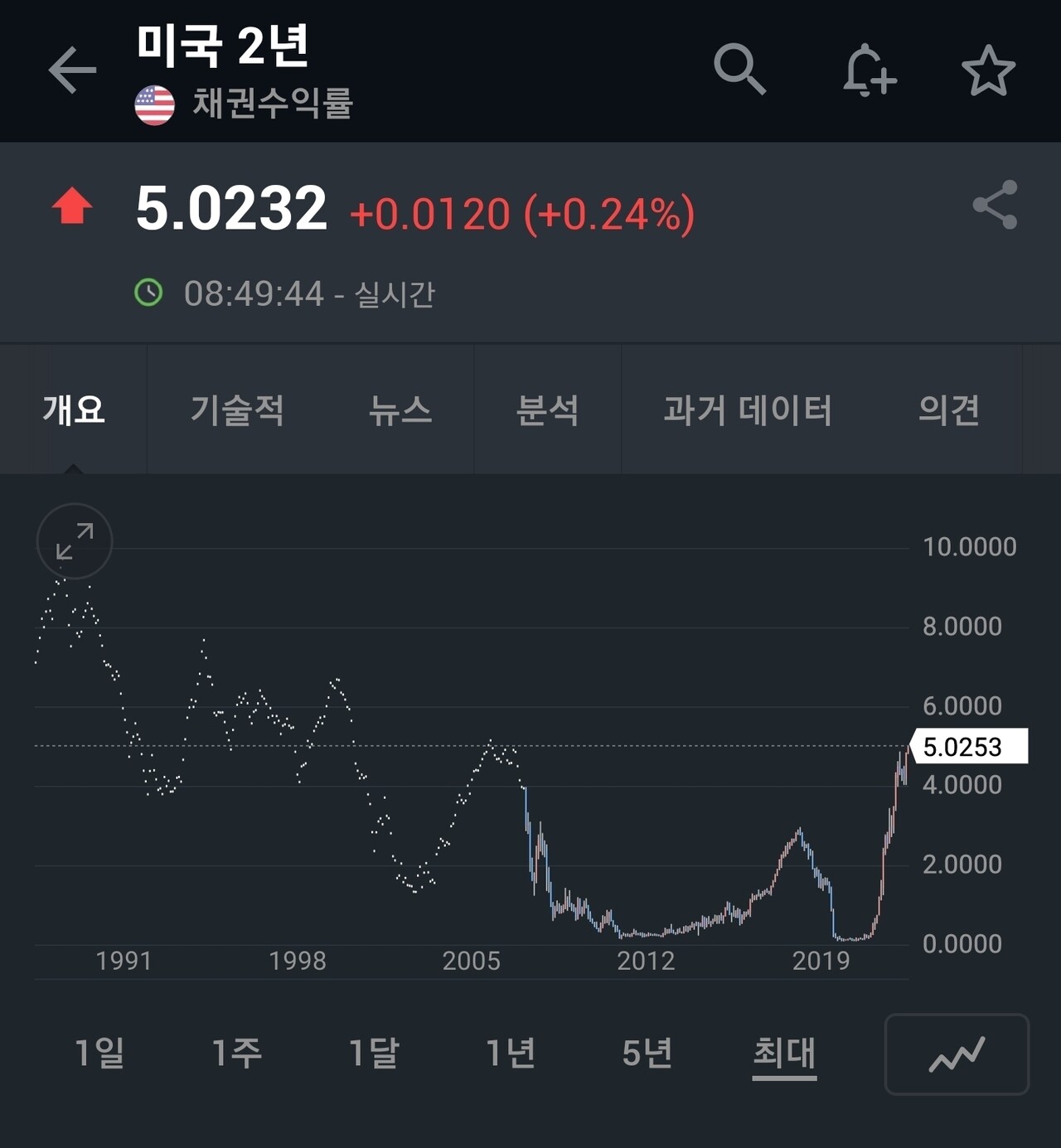Click the US flag icon

(x=153, y=104)
